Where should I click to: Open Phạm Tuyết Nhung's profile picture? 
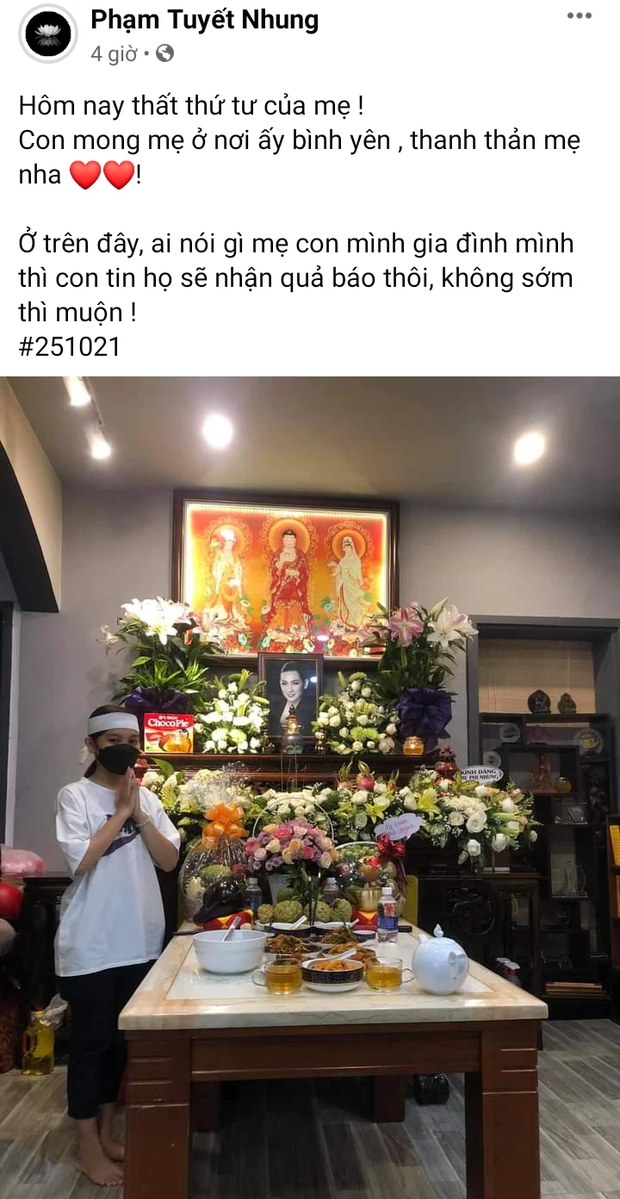(x=48, y=33)
